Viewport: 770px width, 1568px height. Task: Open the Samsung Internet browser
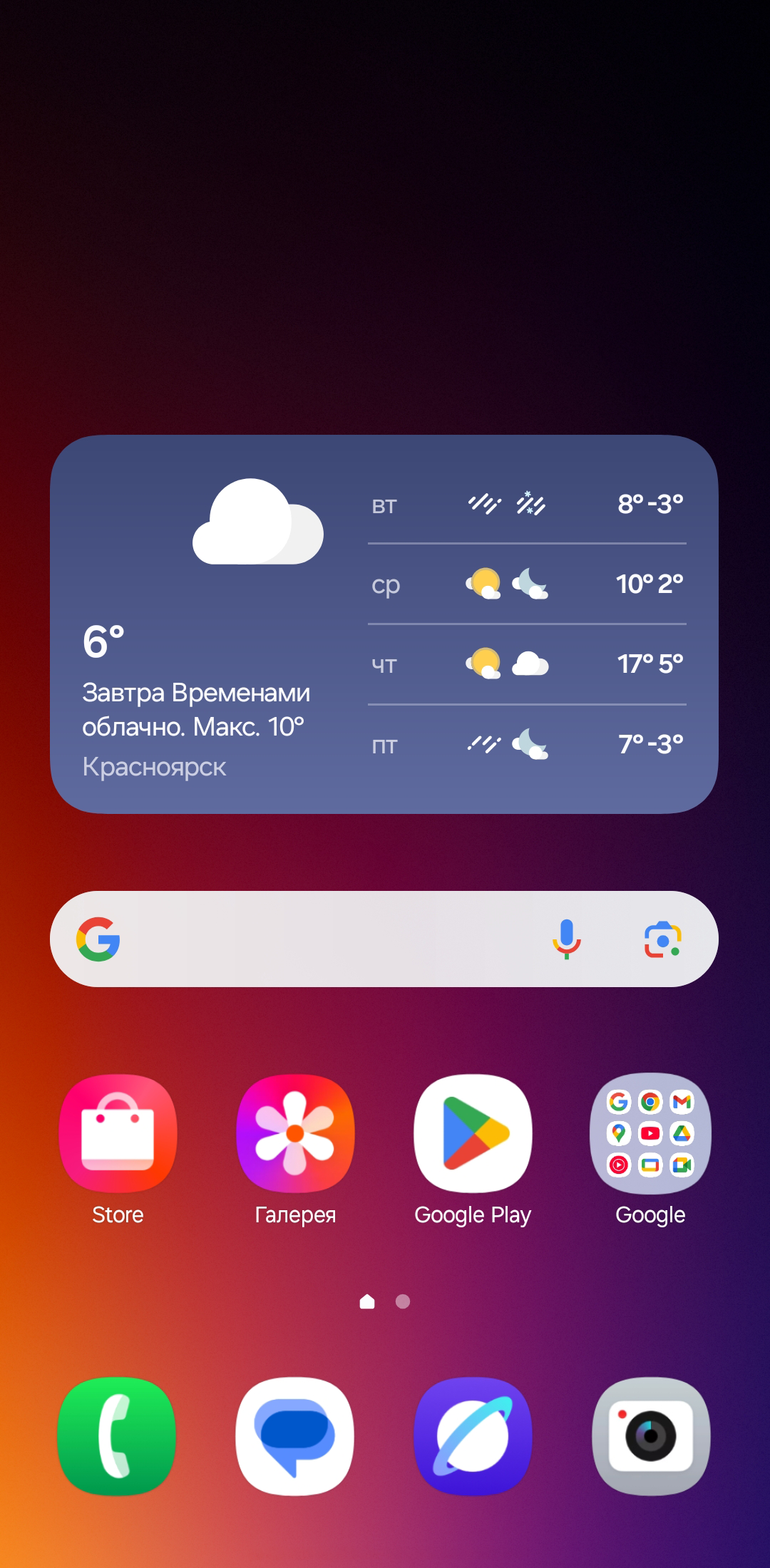(473, 1435)
